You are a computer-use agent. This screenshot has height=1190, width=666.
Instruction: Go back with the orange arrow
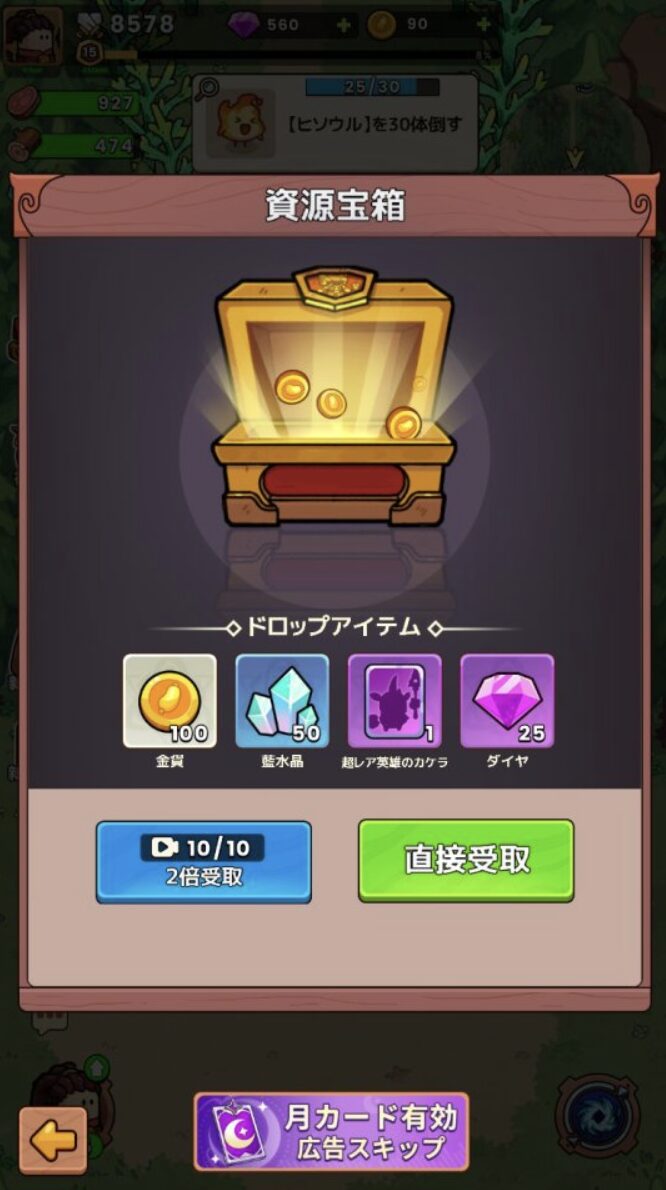tap(53, 1139)
